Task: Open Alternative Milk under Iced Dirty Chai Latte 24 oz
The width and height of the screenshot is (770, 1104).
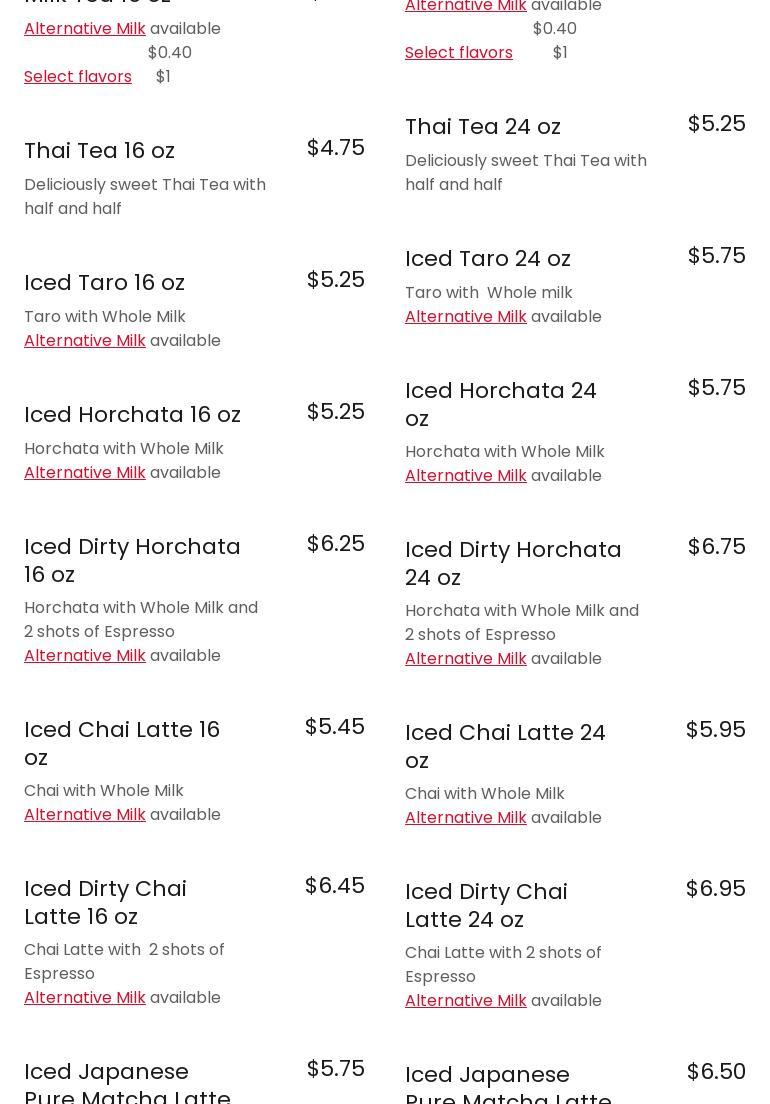Action: click(x=465, y=1001)
